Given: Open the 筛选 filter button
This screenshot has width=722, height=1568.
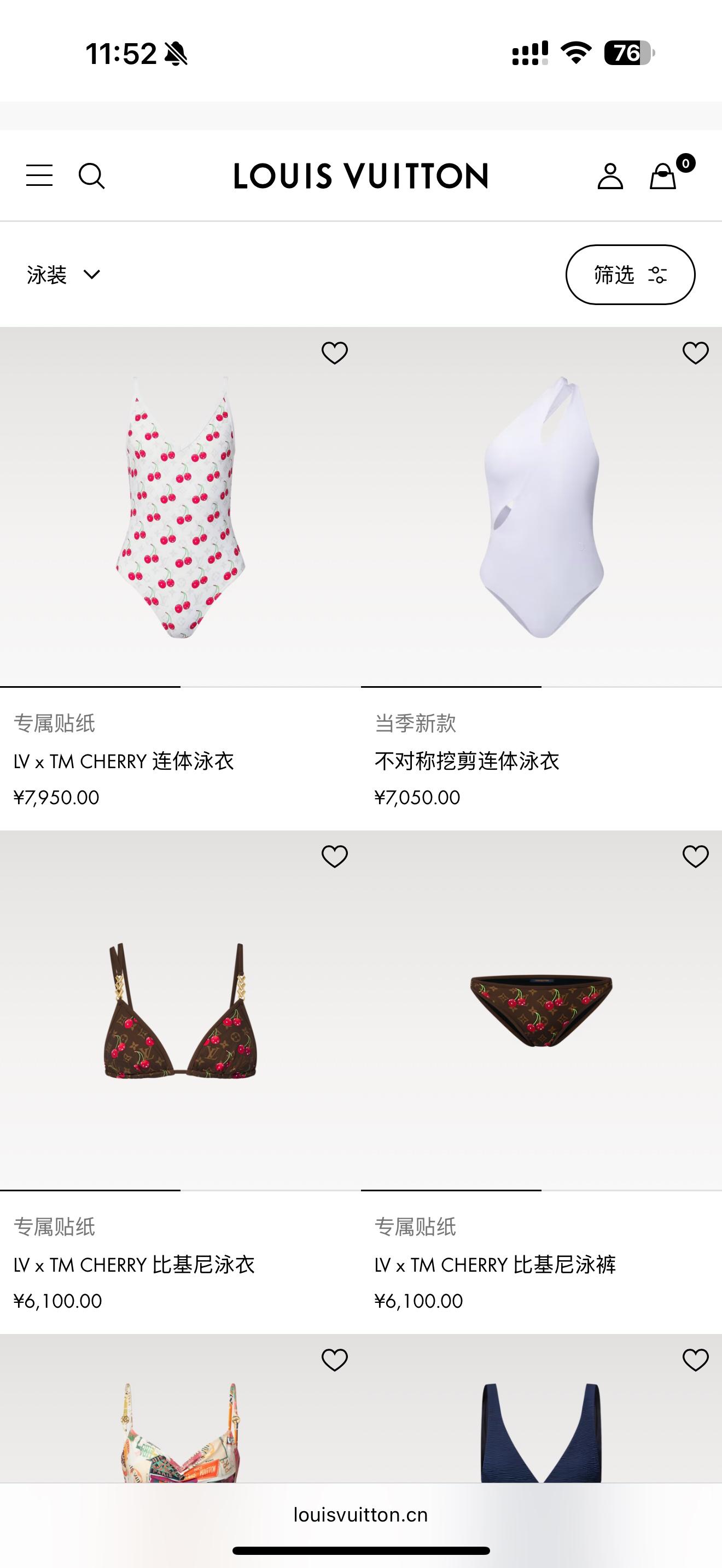Looking at the screenshot, I should [x=630, y=275].
